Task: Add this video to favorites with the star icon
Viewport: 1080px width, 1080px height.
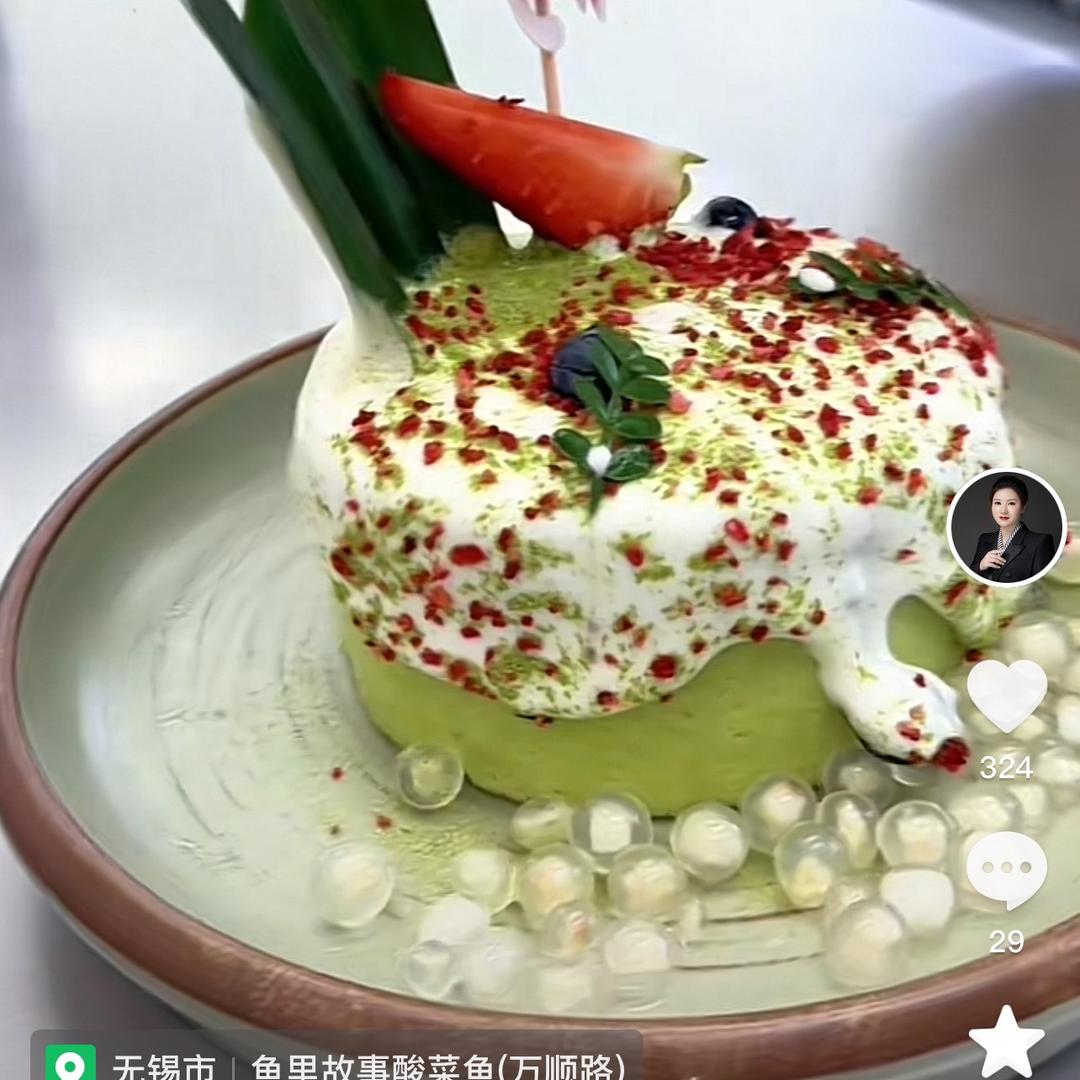Action: click(x=1006, y=1042)
